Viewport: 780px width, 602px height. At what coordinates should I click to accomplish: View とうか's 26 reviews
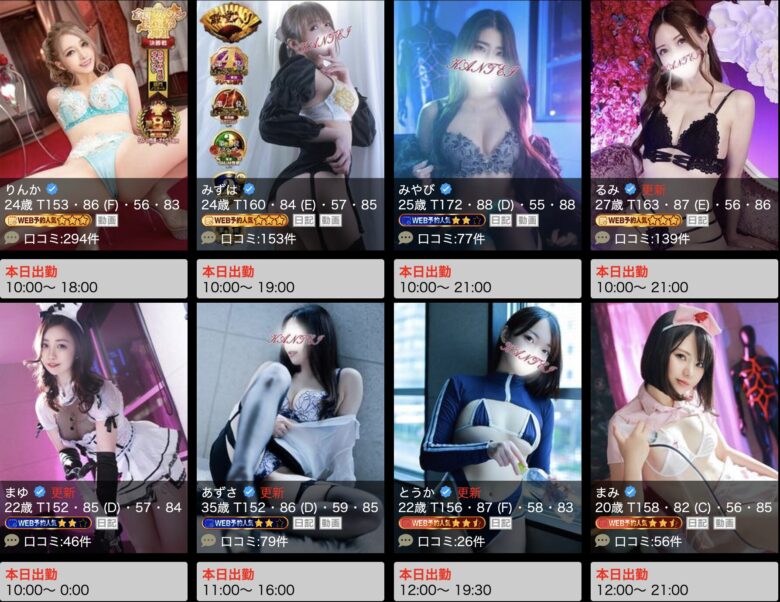coord(450,542)
